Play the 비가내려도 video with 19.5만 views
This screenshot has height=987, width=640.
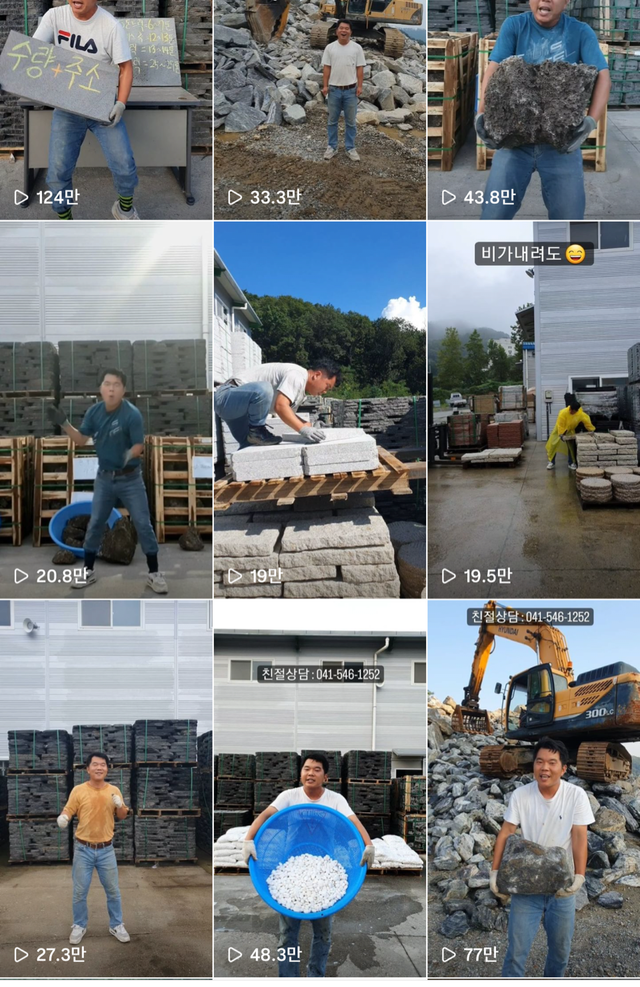coord(534,409)
